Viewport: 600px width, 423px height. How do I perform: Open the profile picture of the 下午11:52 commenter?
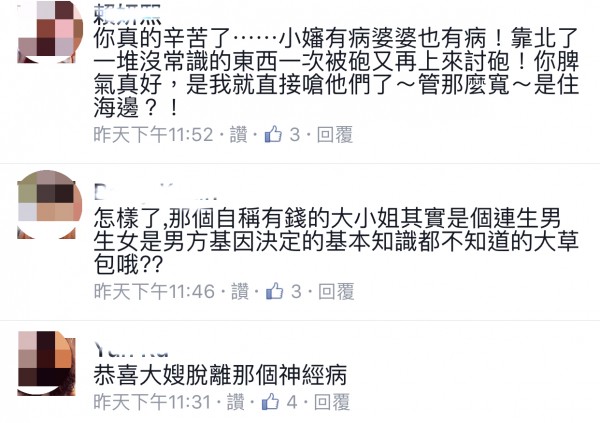point(47,28)
